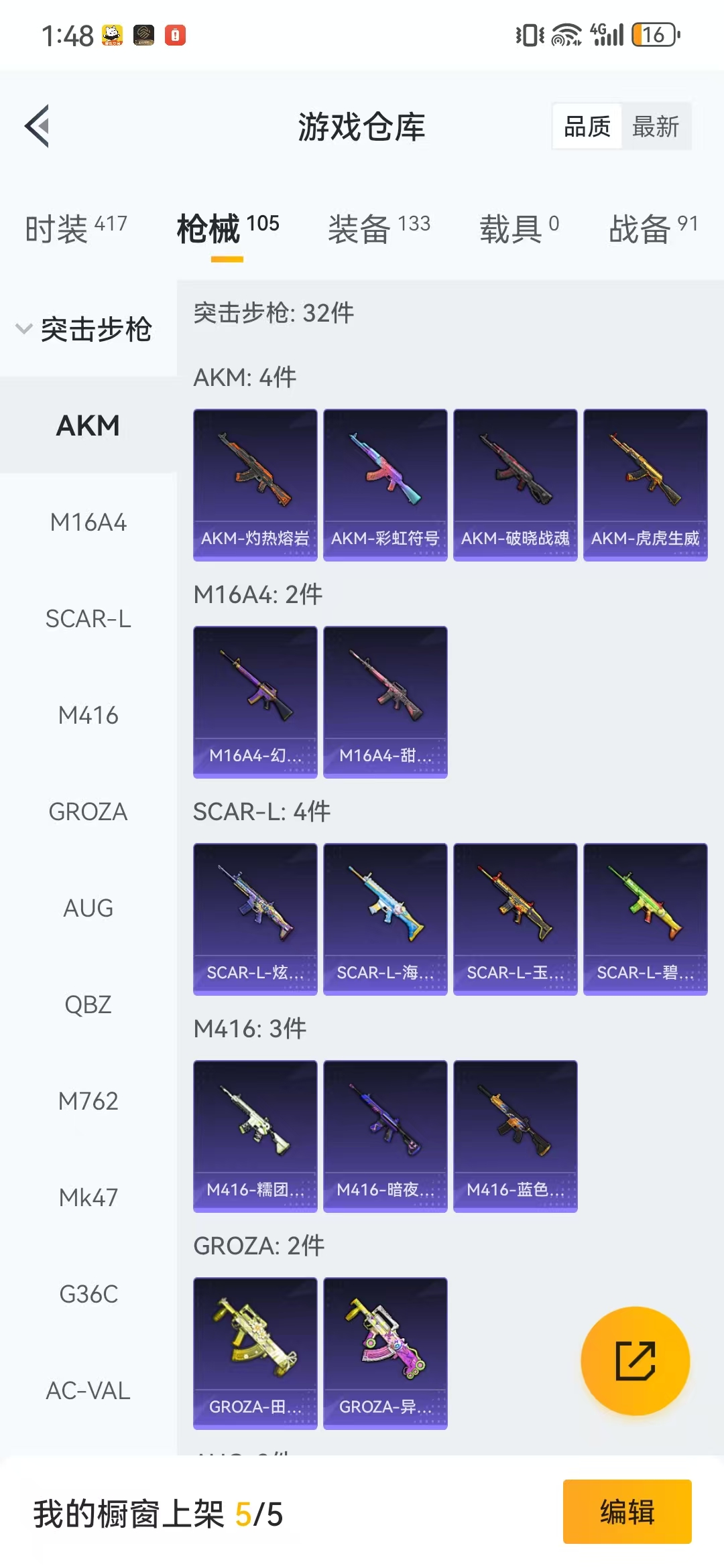Tap the 编辑 edit button
The height and width of the screenshot is (1568, 724).
627,1512
